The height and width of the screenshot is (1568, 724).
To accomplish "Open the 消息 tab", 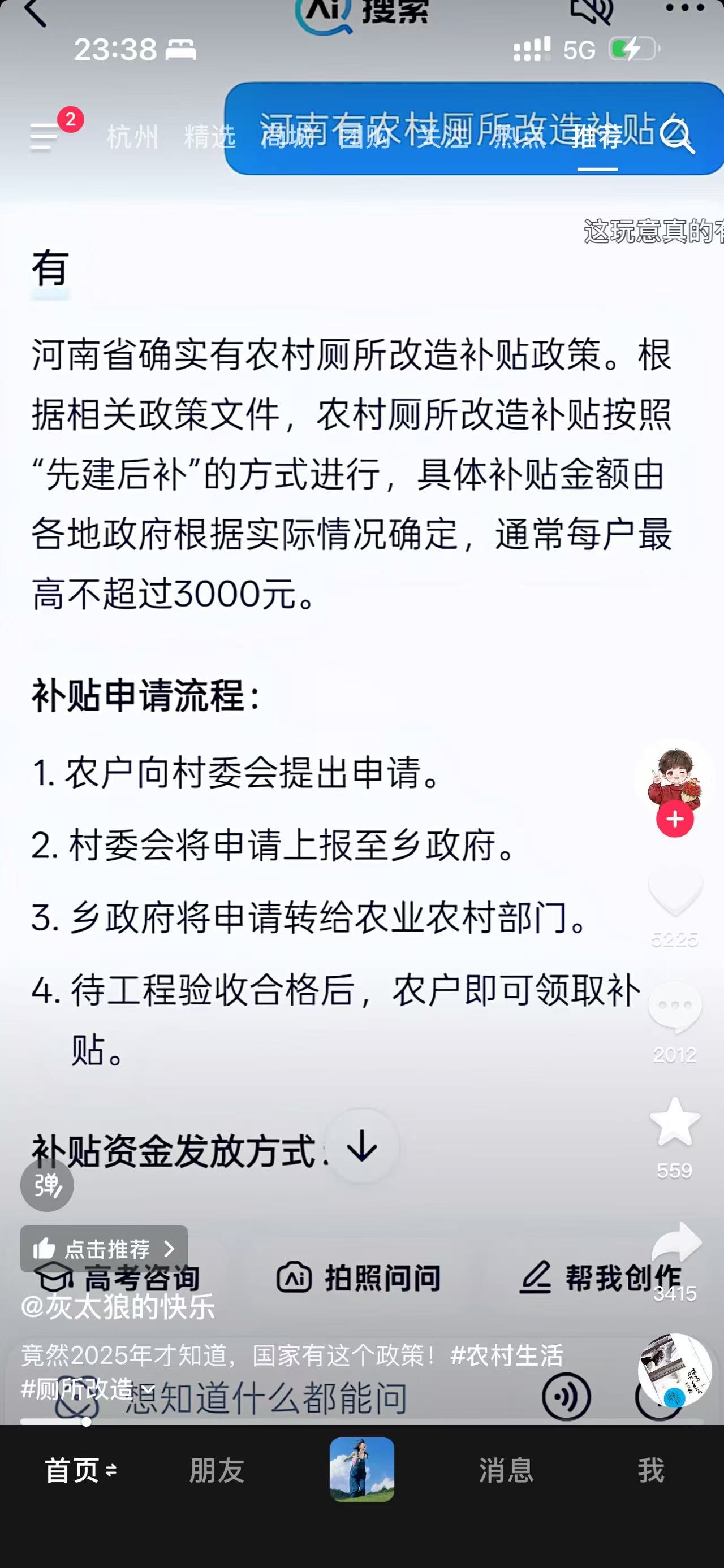I will click(506, 1471).
